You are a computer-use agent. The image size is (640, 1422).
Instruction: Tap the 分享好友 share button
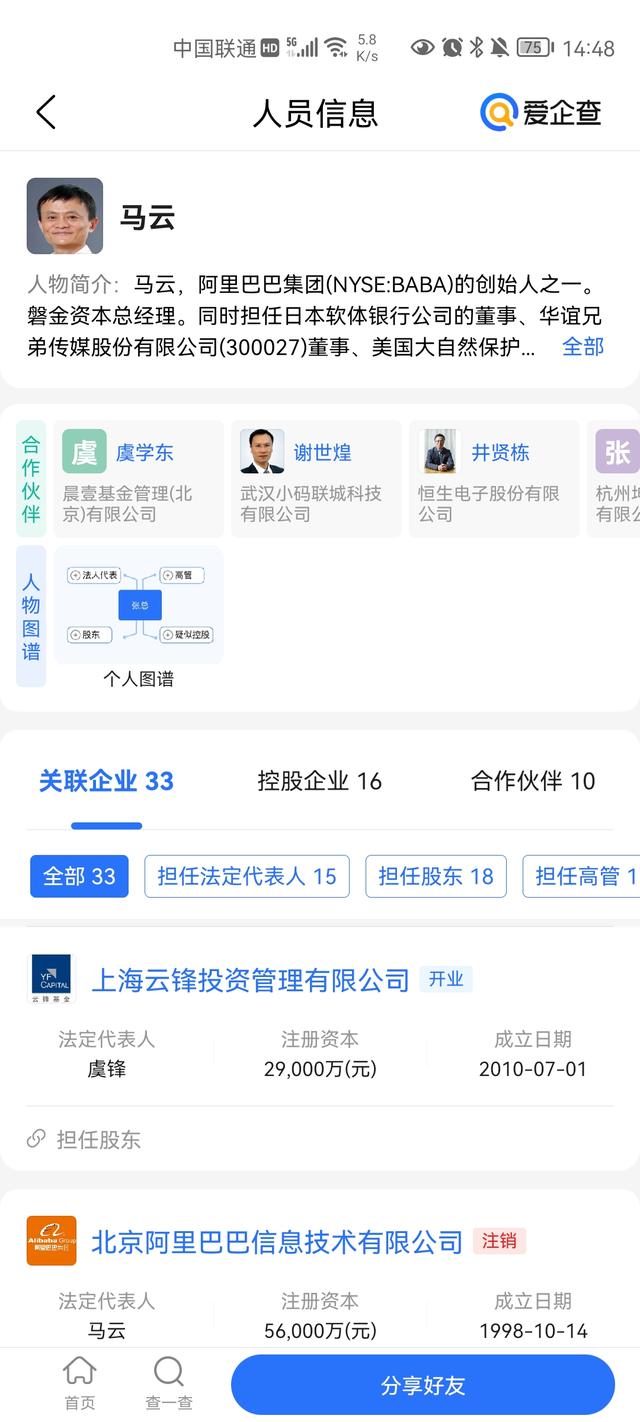(423, 1386)
